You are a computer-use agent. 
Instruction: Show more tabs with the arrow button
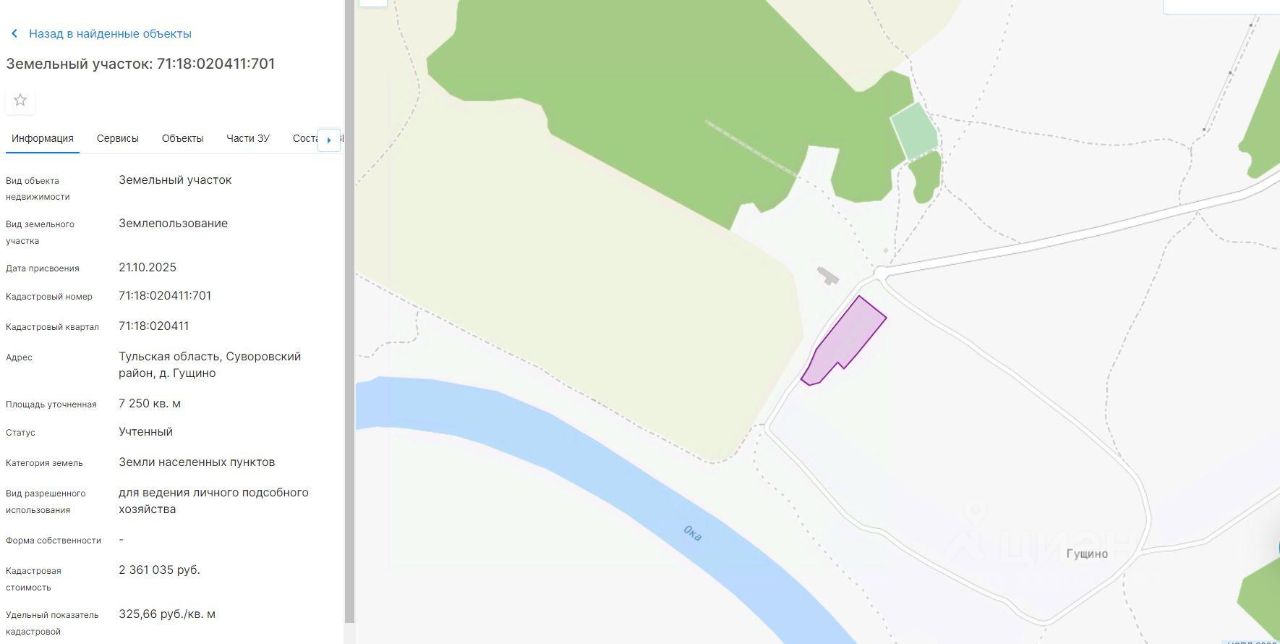(x=329, y=140)
